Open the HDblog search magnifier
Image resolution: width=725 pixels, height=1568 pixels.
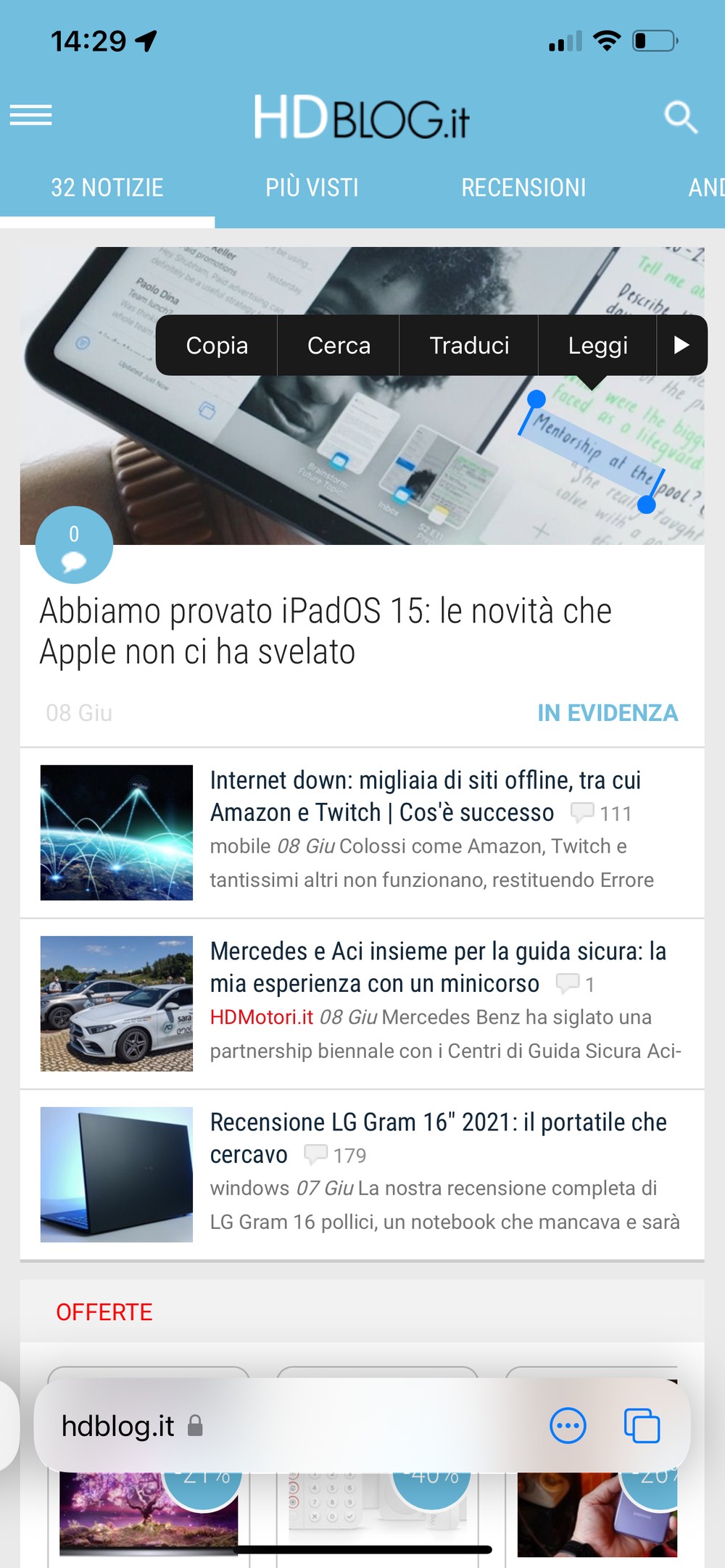tap(681, 117)
